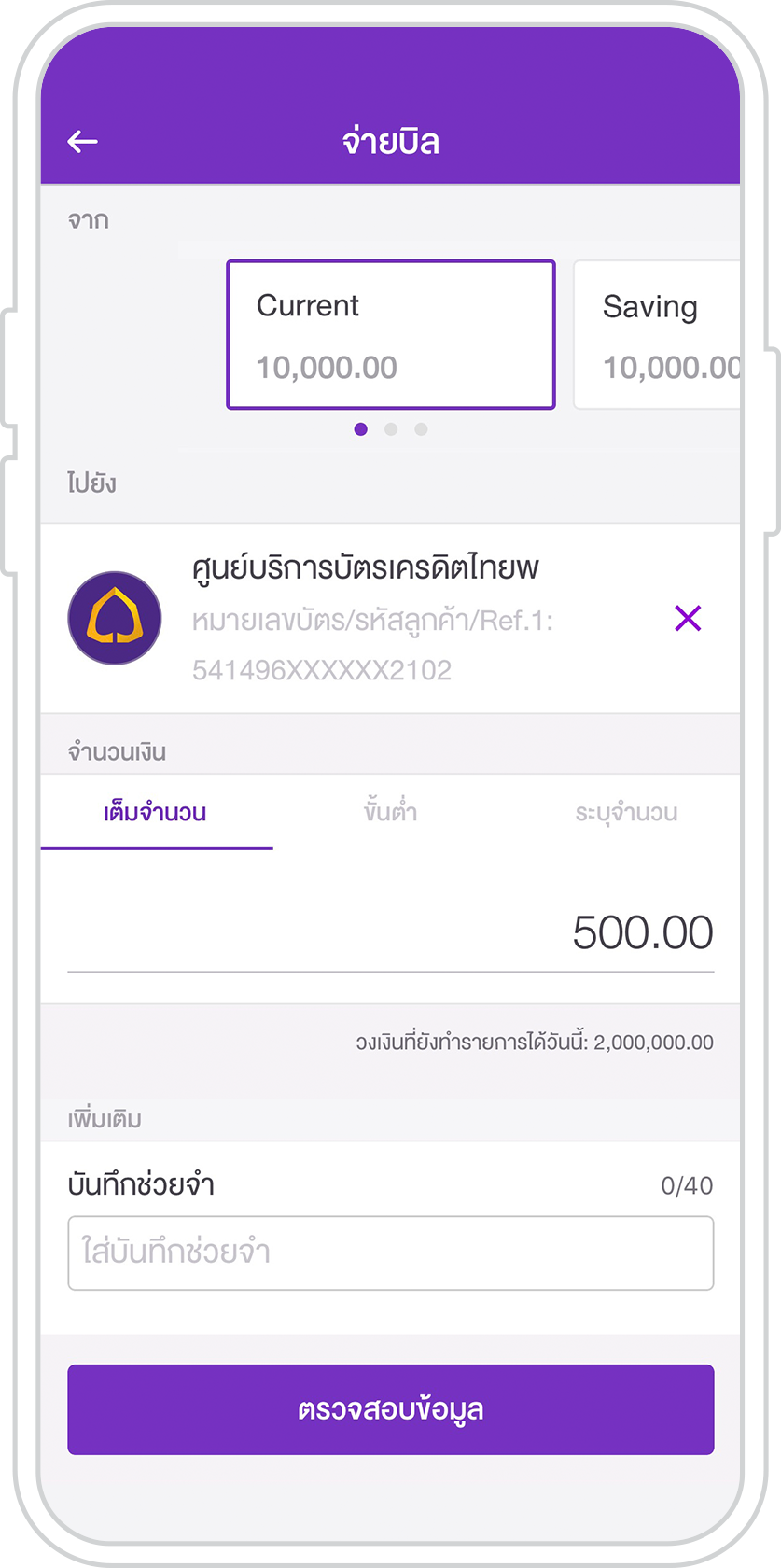Tap the ตรวจสอบข้อมูล button
781x1568 pixels.
390,1409
